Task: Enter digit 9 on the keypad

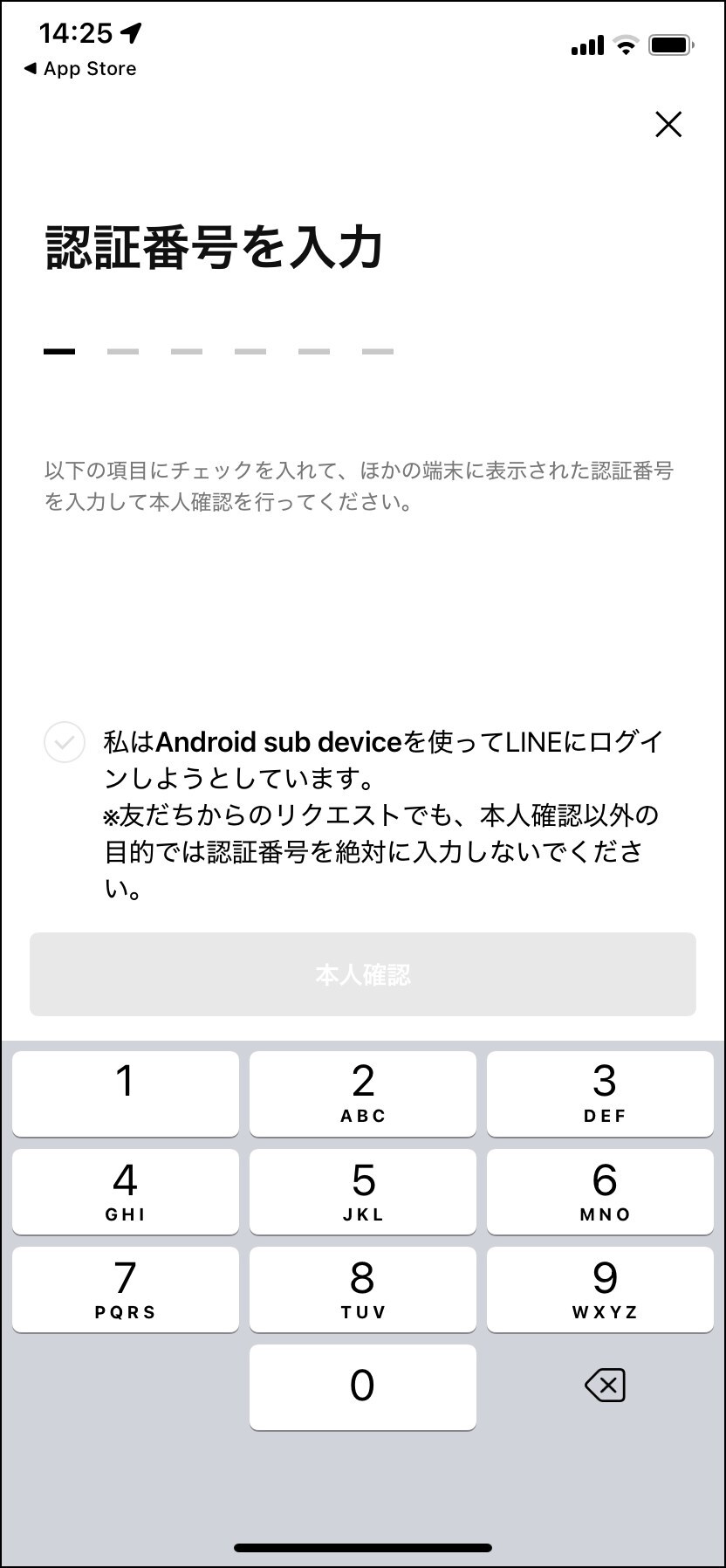Action: 600,1289
